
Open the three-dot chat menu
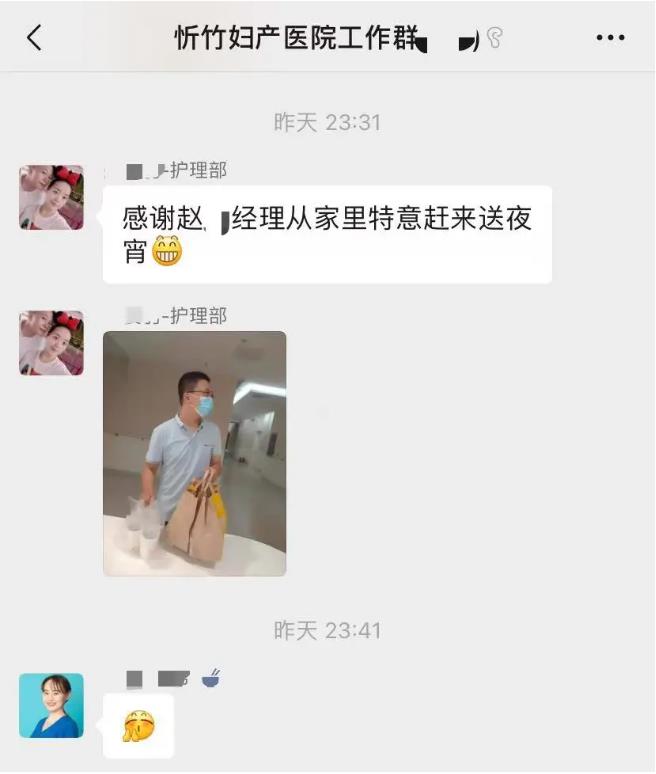click(x=610, y=39)
